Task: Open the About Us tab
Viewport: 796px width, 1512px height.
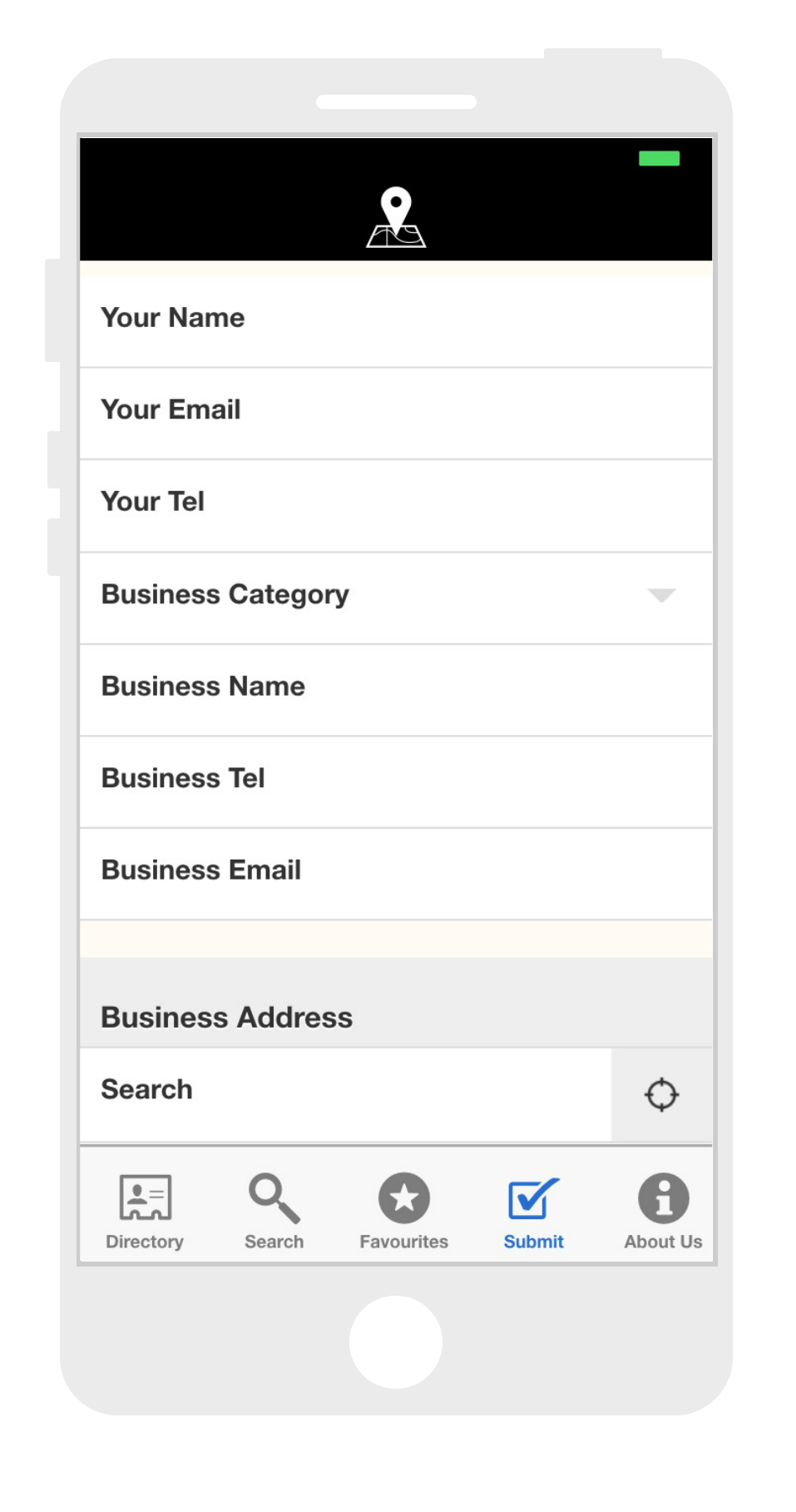Action: (x=663, y=1211)
